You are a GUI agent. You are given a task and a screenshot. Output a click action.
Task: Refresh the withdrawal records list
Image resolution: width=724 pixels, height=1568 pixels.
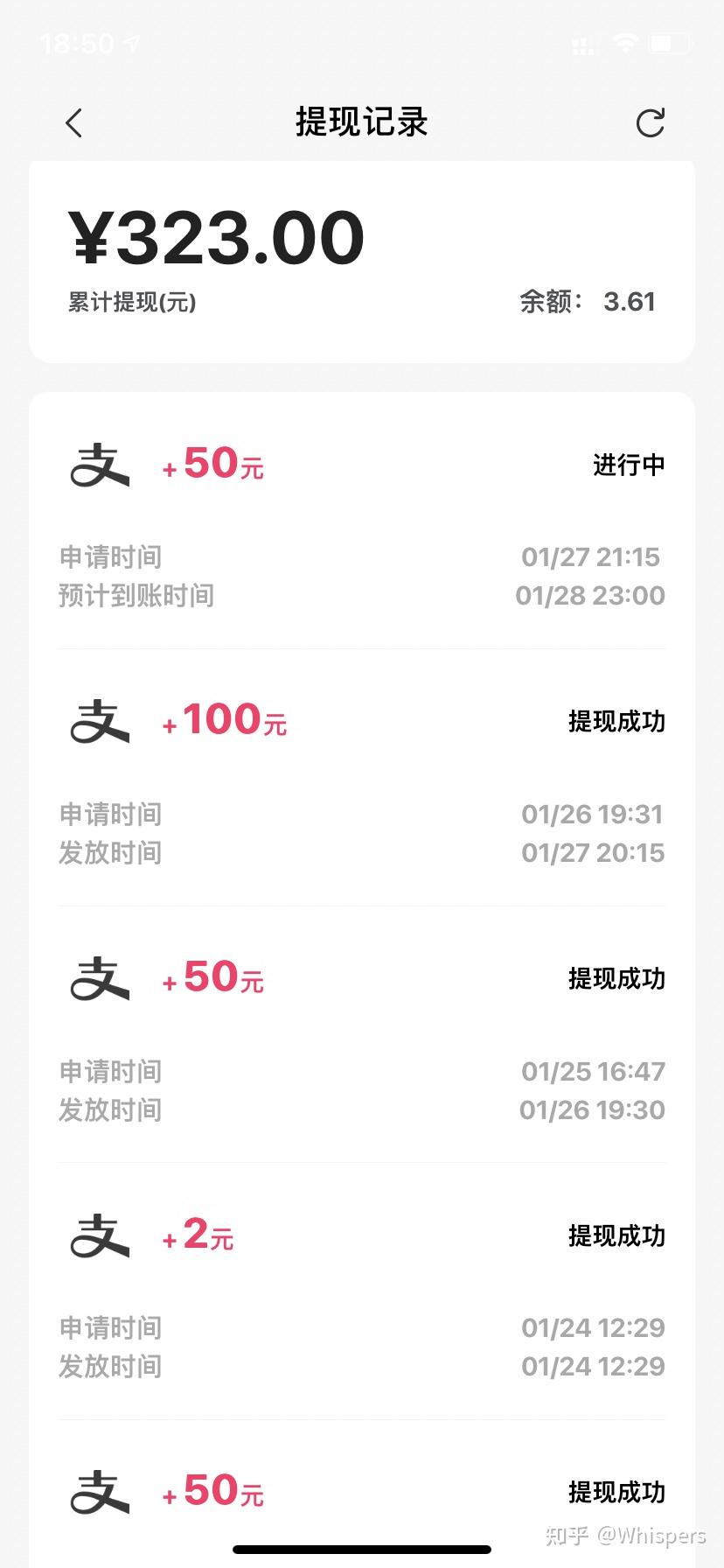pos(650,123)
